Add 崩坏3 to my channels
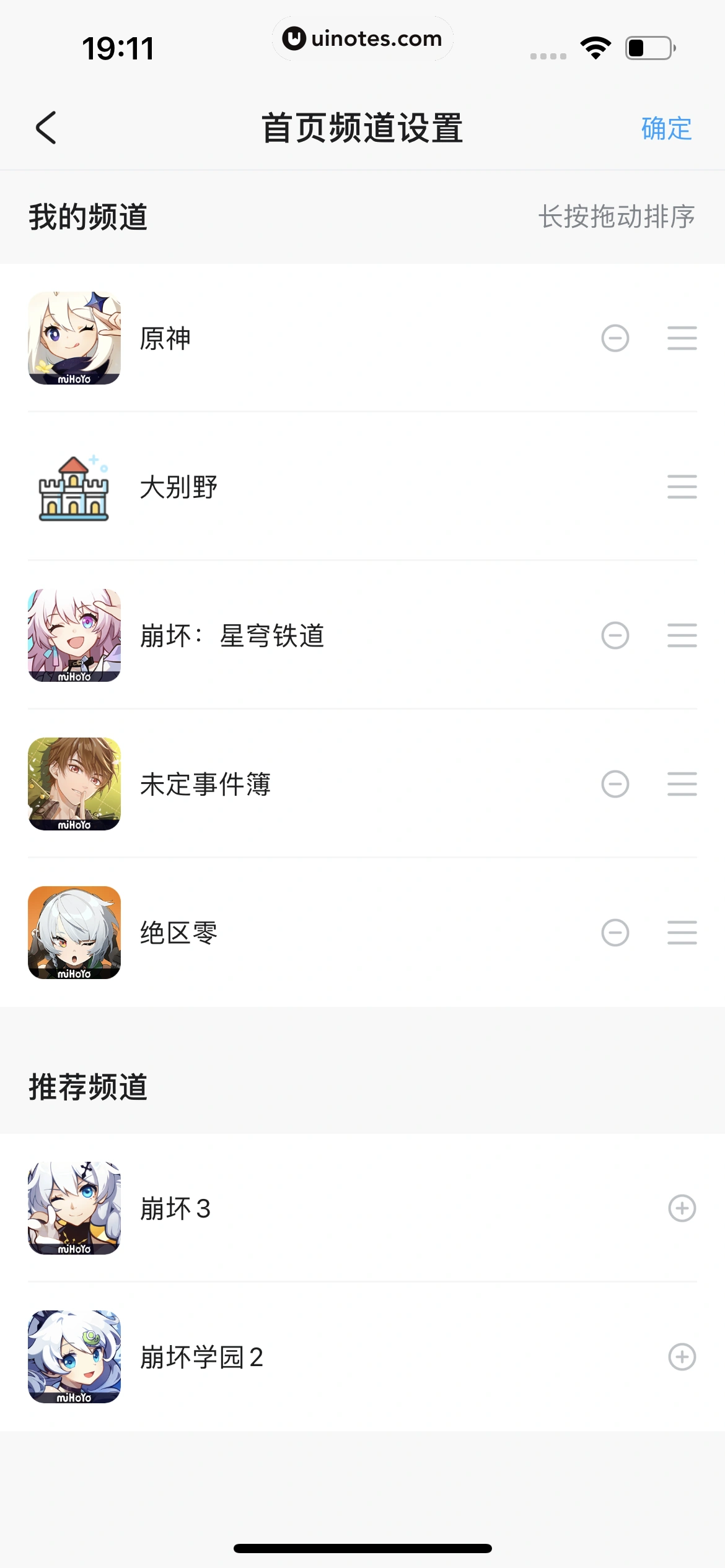The width and height of the screenshot is (725, 1568). 682,1208
